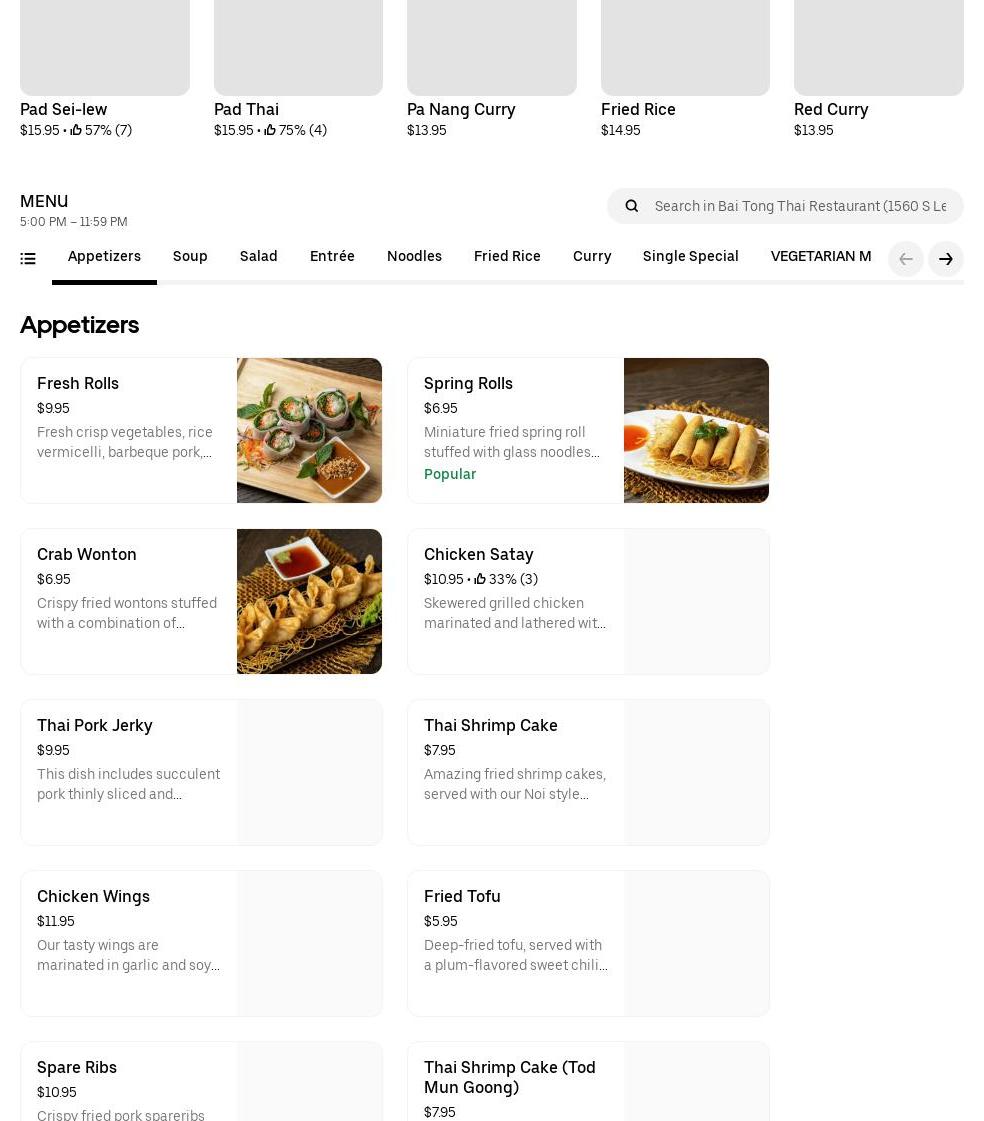Switch to the Salad tab

pos(258,257)
